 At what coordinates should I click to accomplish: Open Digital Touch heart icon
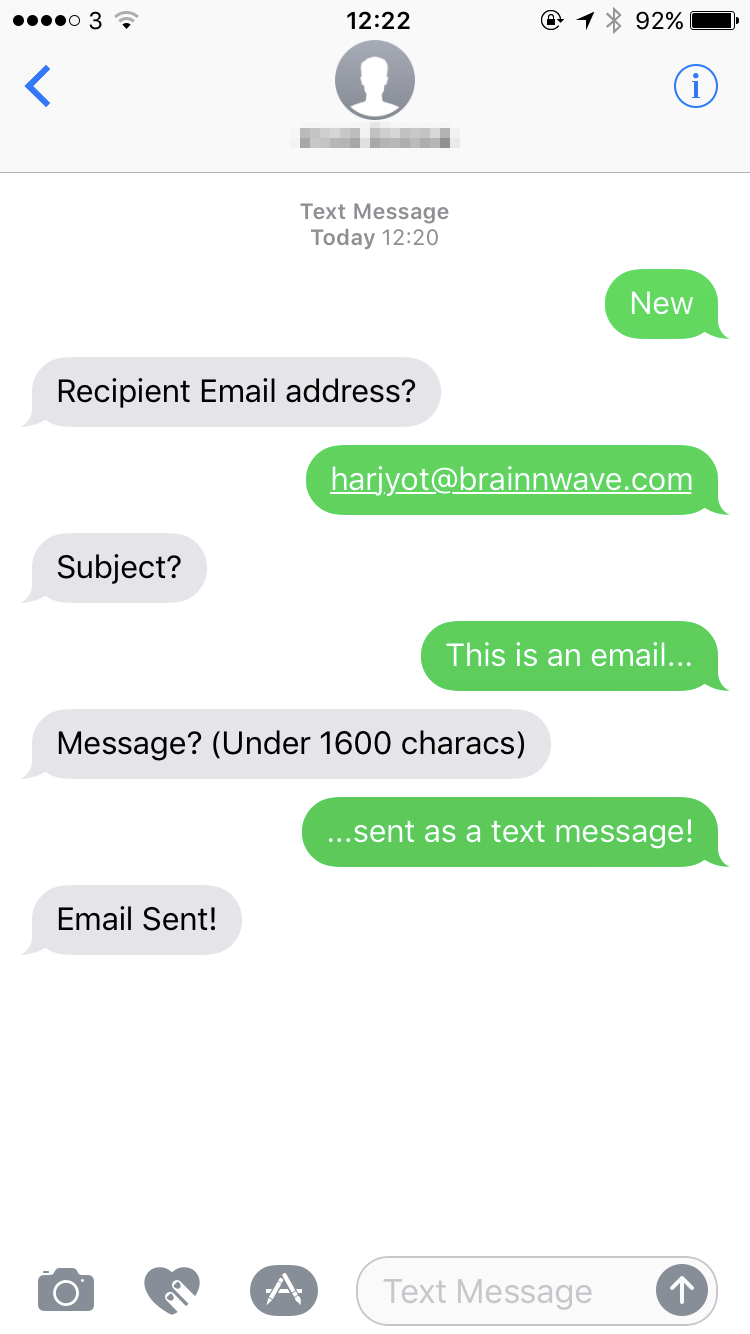pyautogui.click(x=172, y=1290)
